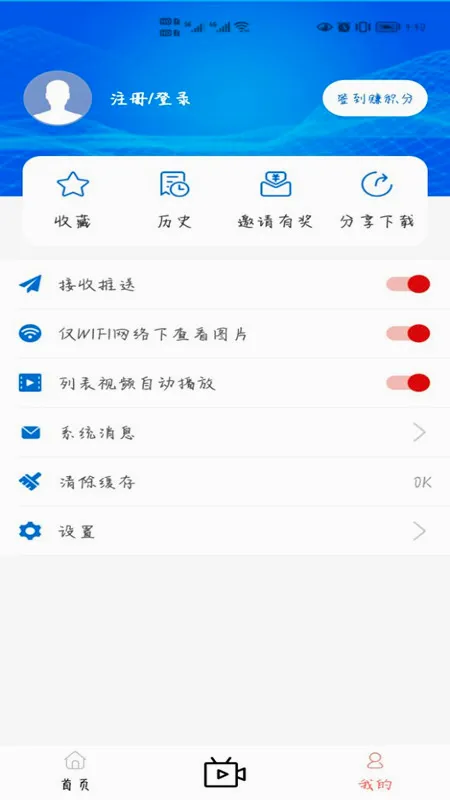
Task: Open 邀请有奖 invite rewards
Action: [276, 199]
